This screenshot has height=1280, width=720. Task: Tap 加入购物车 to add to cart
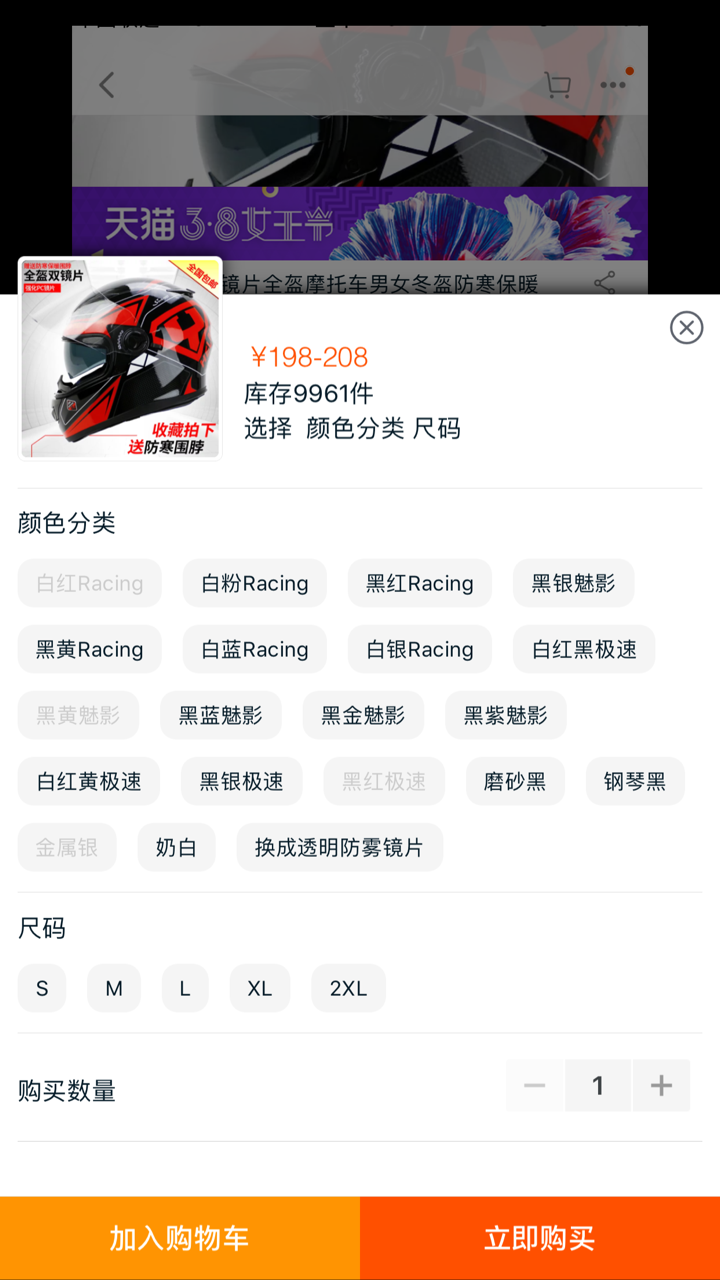point(180,1238)
